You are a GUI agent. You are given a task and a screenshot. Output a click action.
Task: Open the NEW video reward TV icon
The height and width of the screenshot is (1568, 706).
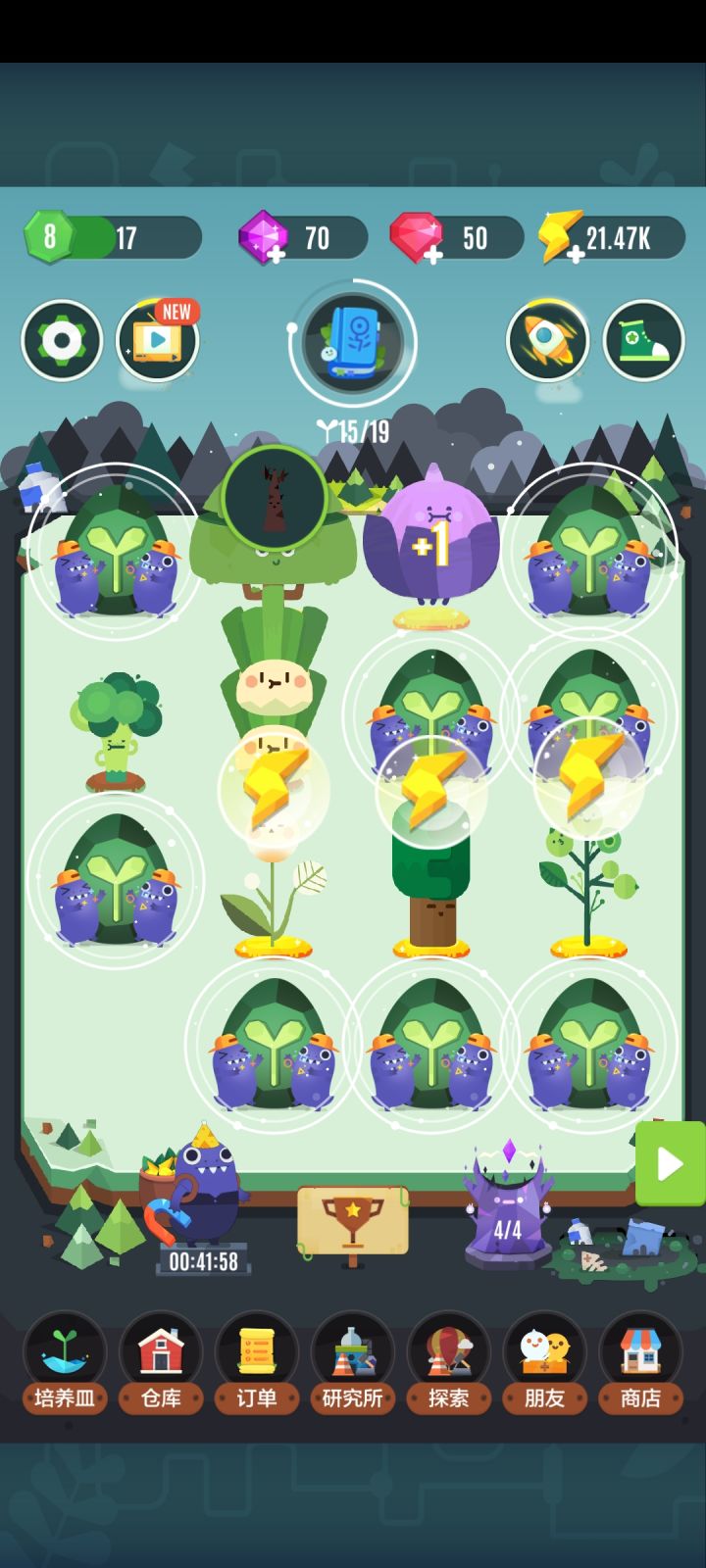click(158, 339)
